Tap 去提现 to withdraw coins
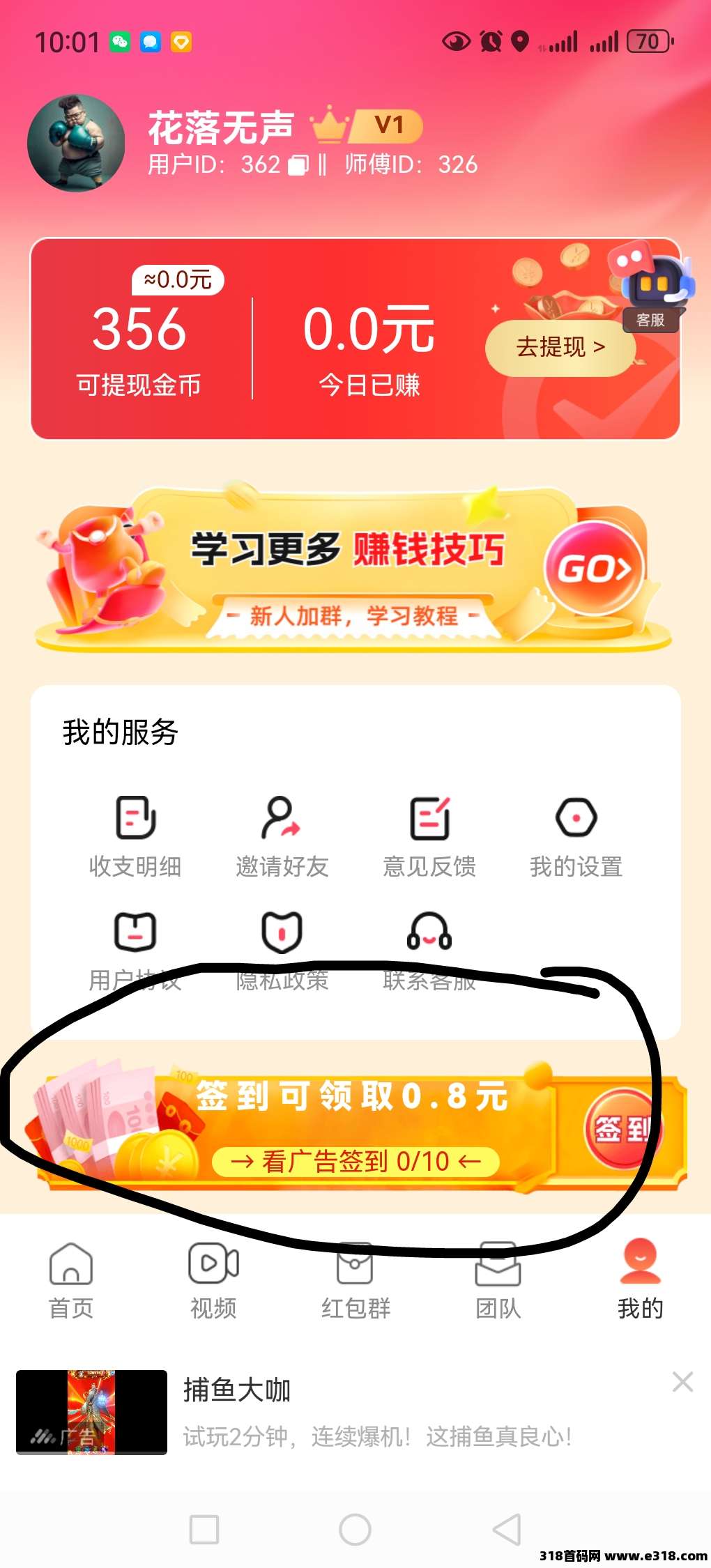The image size is (711, 1568). coord(560,347)
